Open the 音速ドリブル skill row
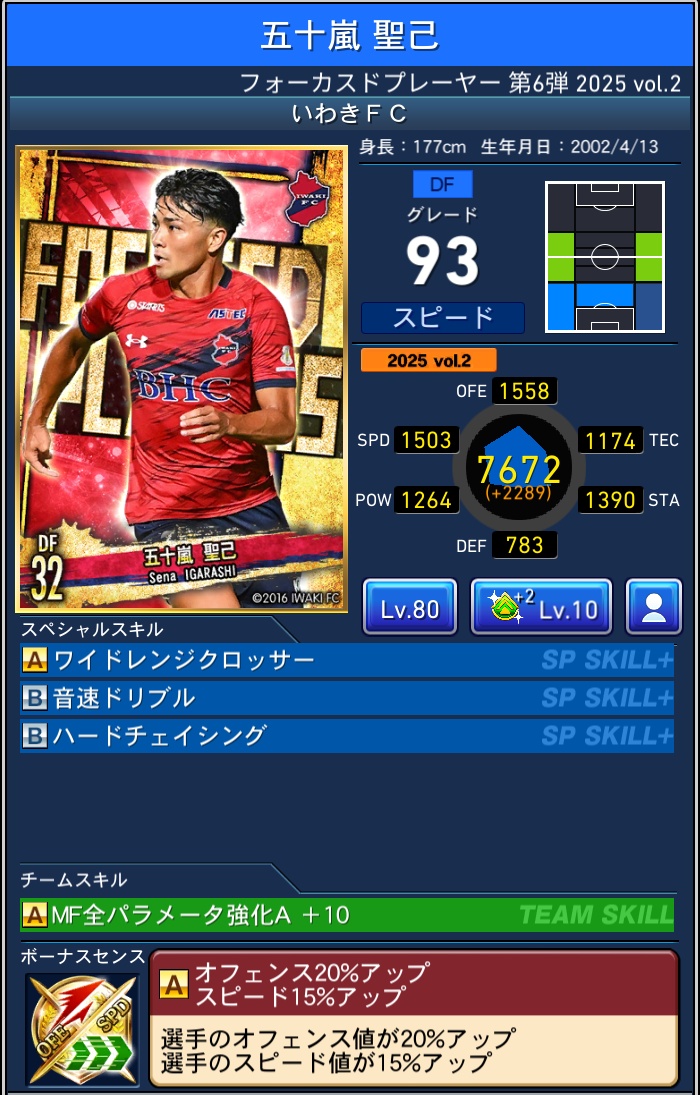Image resolution: width=700 pixels, height=1095 pixels. 346,698
